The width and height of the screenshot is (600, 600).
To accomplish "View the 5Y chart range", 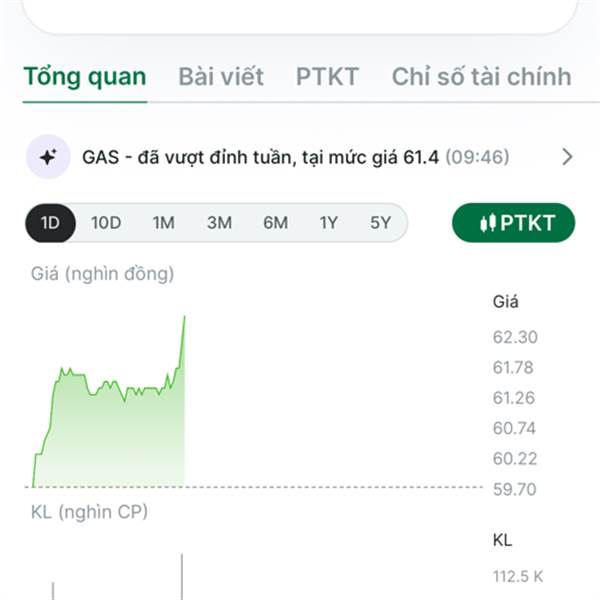I will pos(380,223).
